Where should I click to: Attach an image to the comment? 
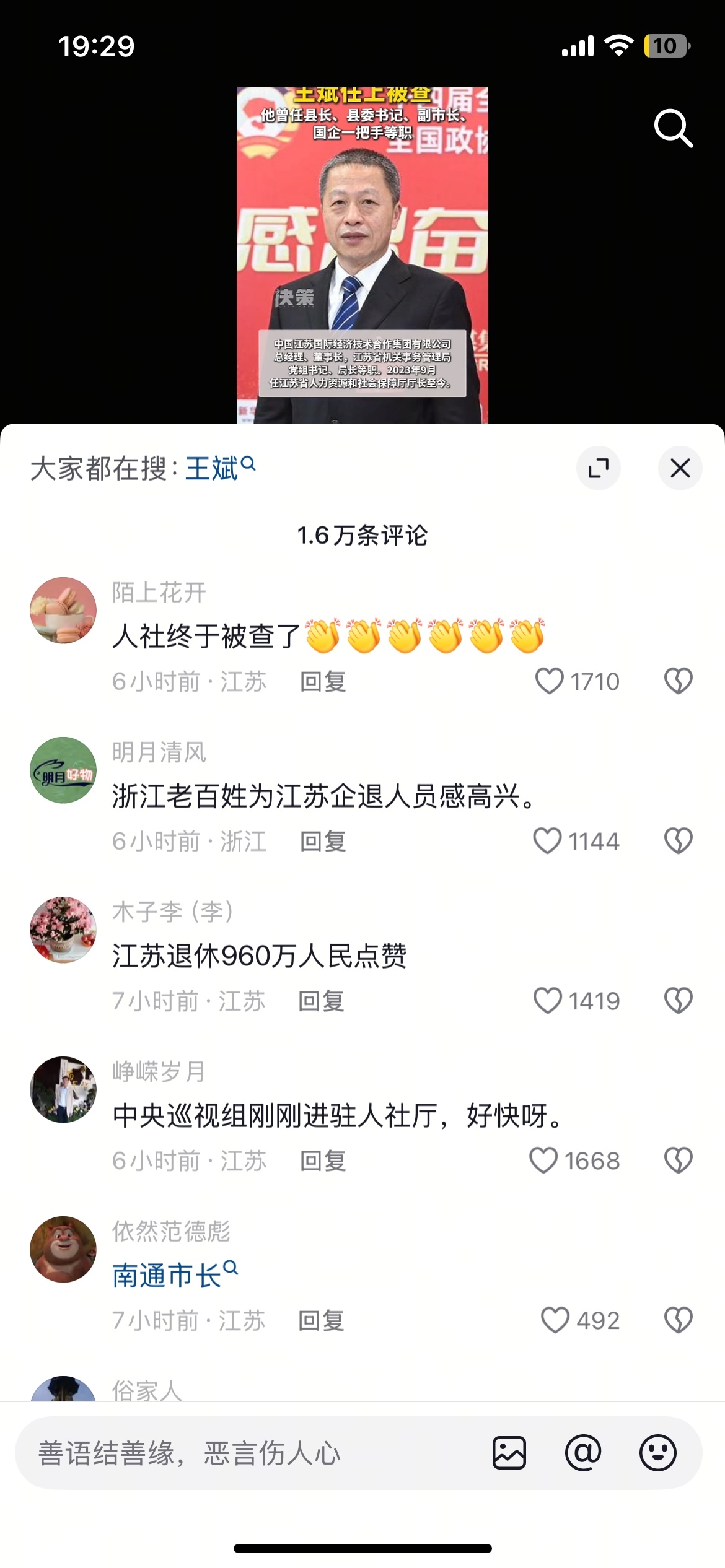(x=509, y=1453)
